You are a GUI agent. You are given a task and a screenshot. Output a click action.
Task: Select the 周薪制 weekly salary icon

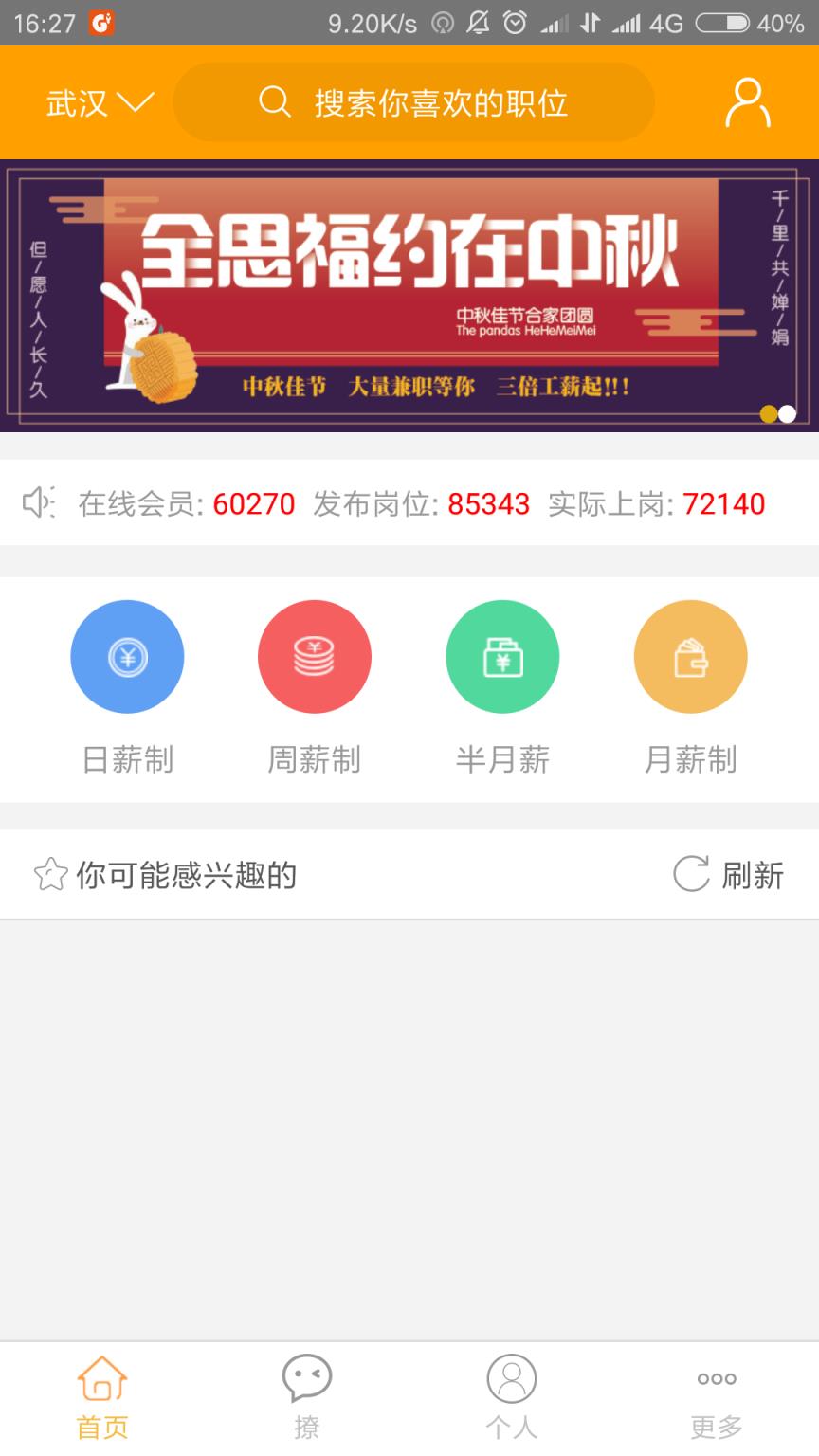coord(315,656)
